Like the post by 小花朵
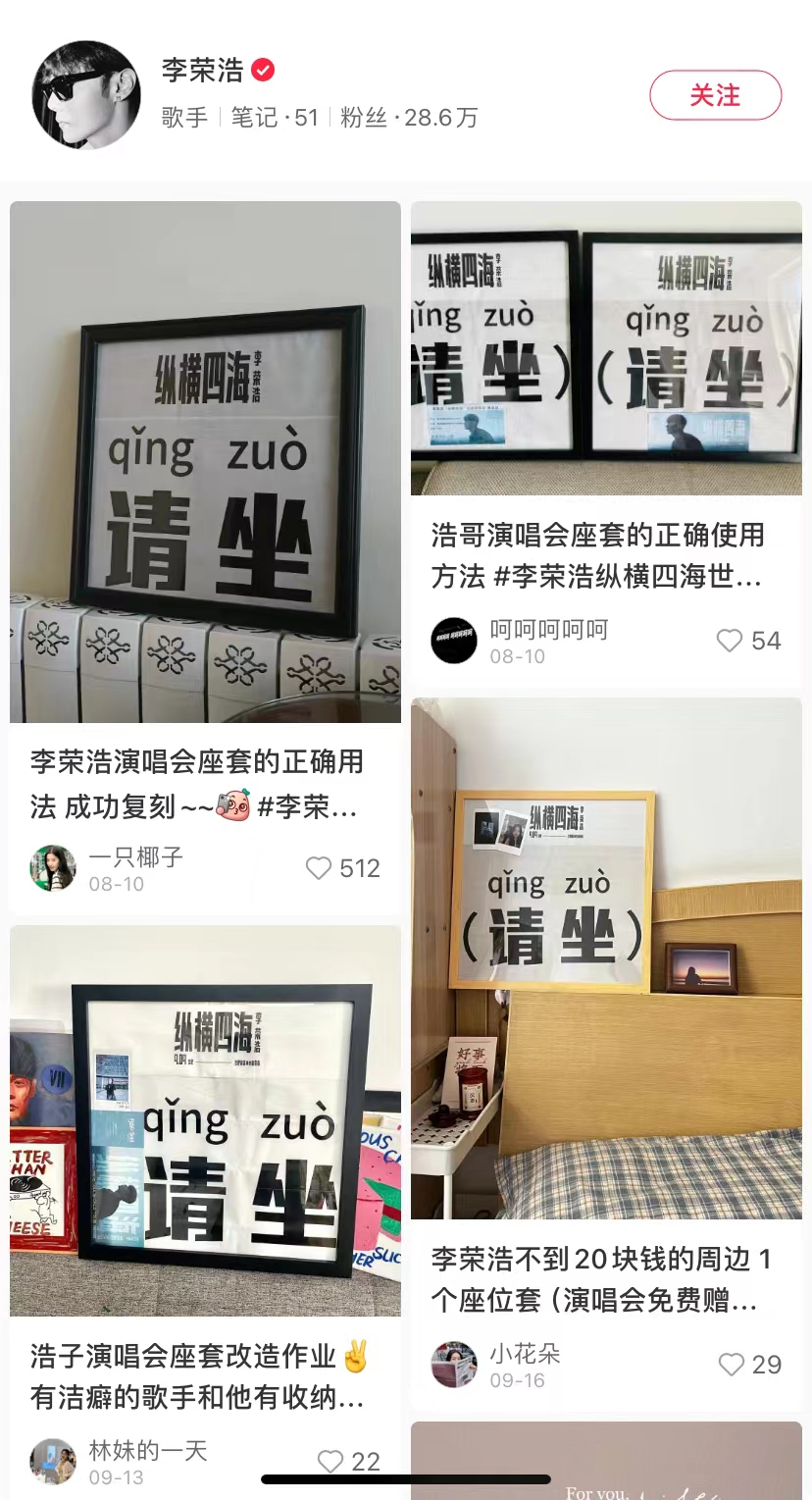The height and width of the screenshot is (1500, 812). tap(732, 1365)
